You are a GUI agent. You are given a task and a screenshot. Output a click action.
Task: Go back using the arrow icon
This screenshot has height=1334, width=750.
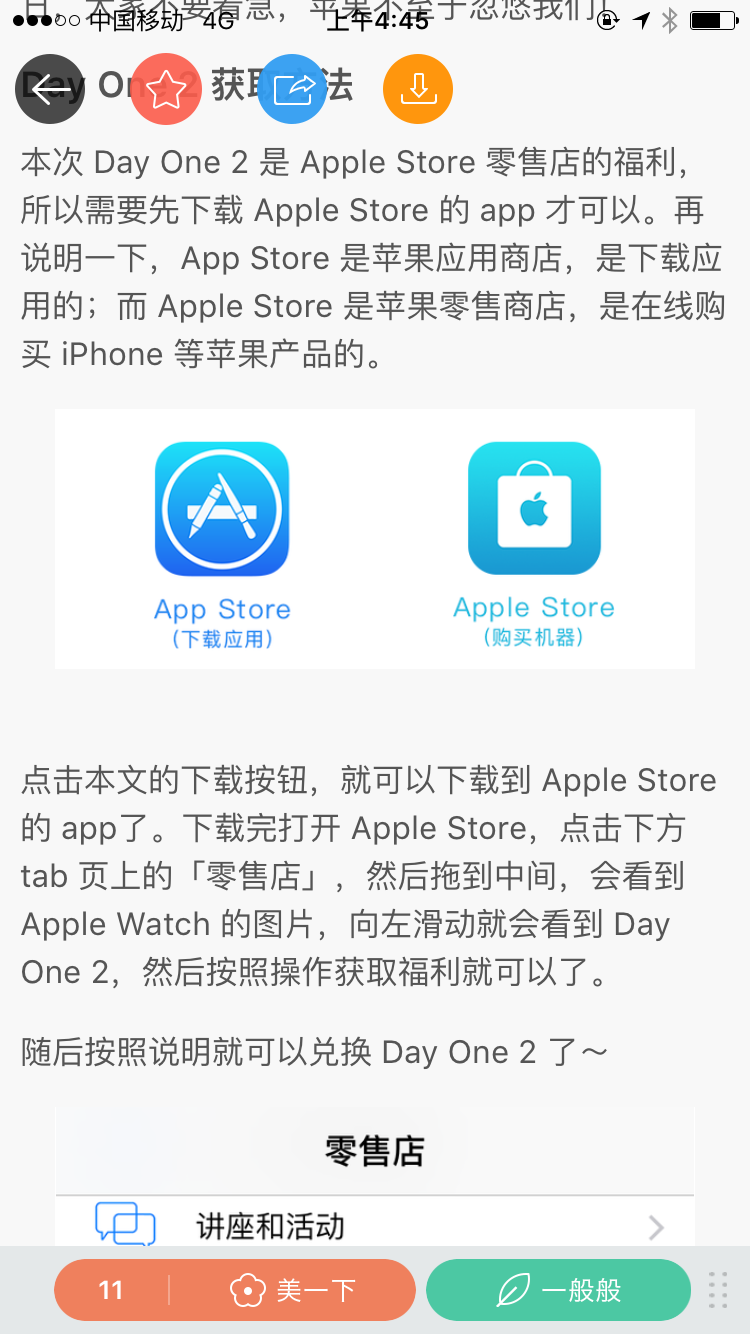[49, 90]
